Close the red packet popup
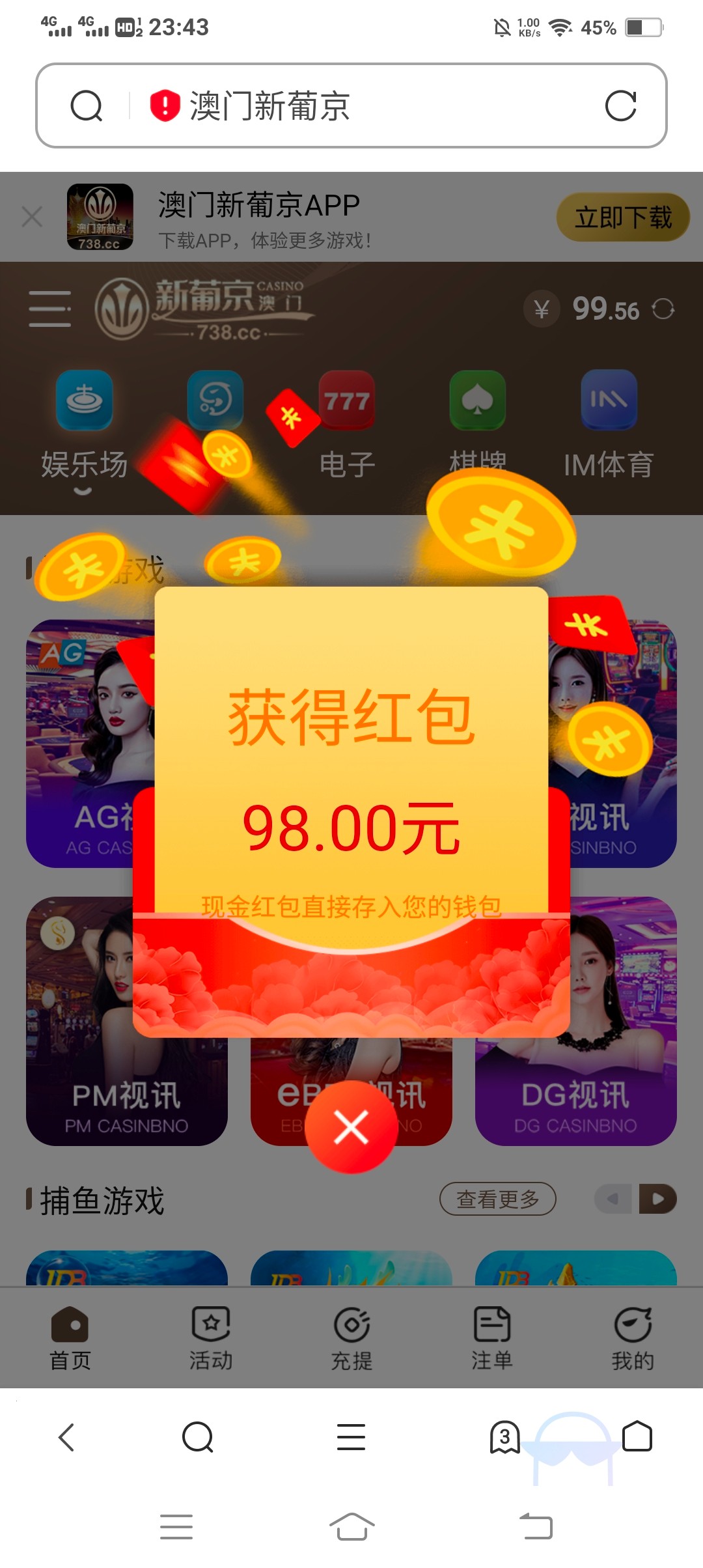703x1568 pixels. point(351,1127)
